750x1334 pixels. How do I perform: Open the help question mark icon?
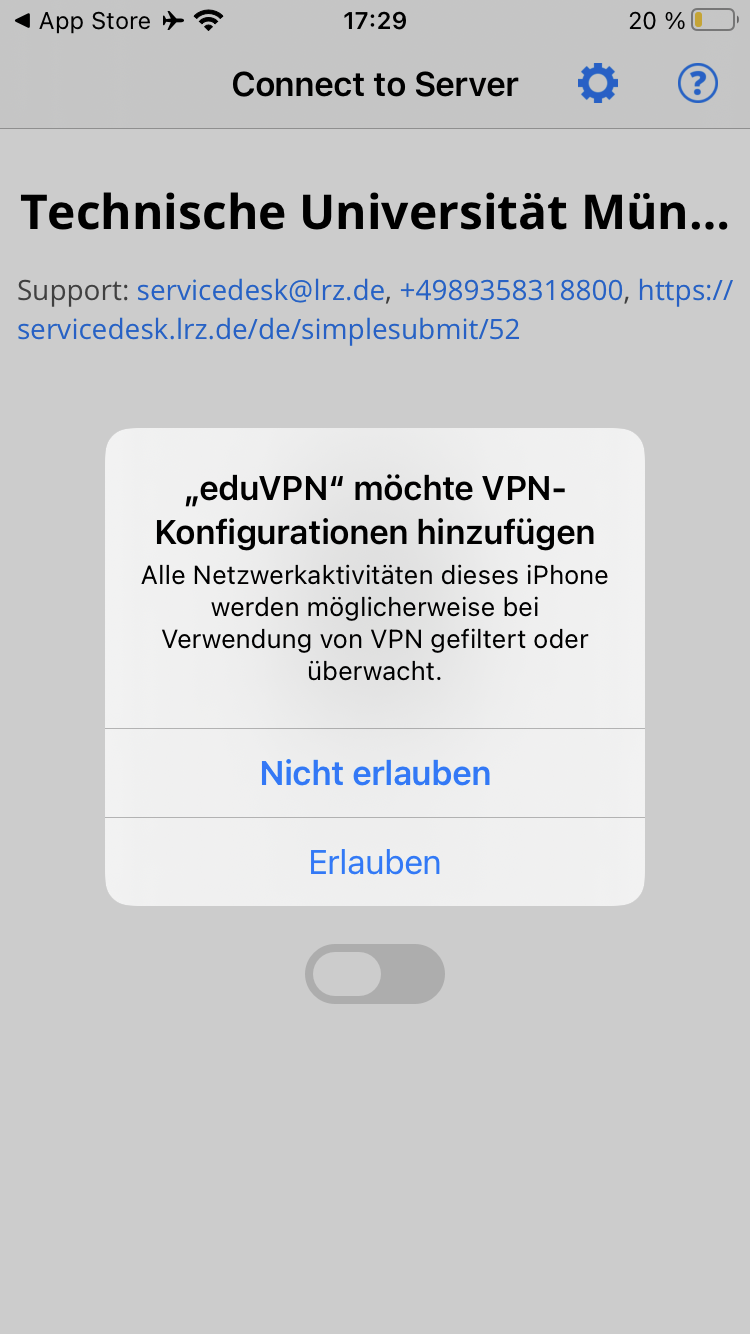click(x=698, y=84)
